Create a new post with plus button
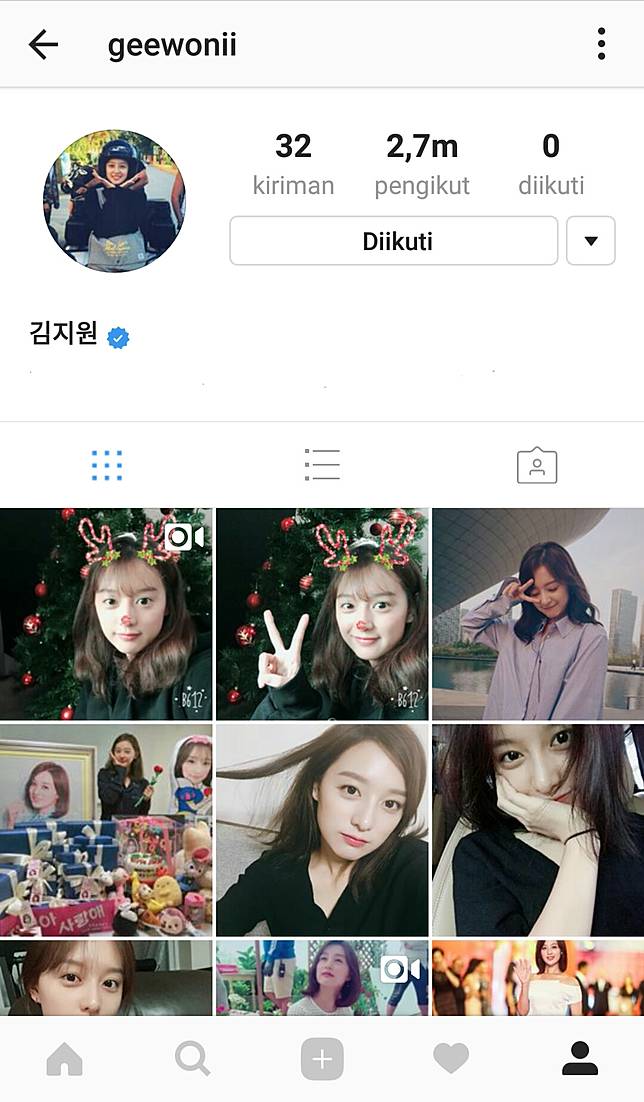Screen dimensions: 644x1102 (322, 1058)
